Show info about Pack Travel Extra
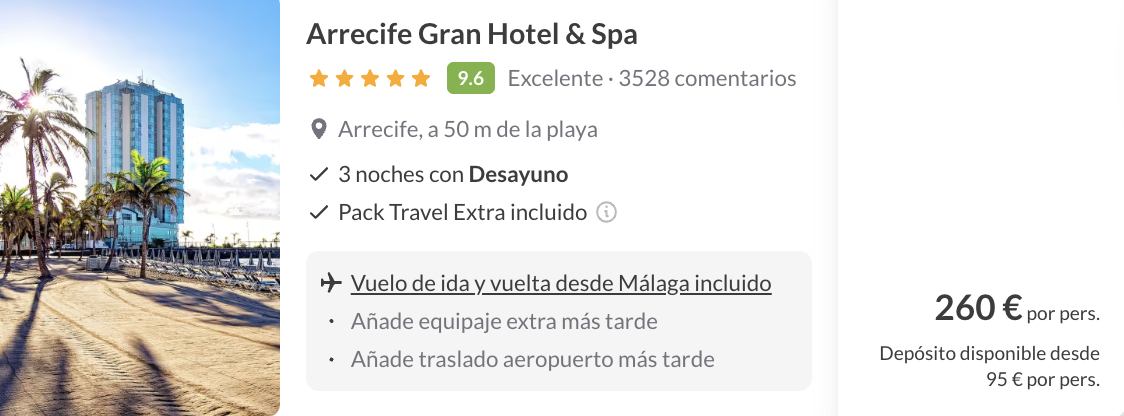1124x416 pixels. point(606,212)
